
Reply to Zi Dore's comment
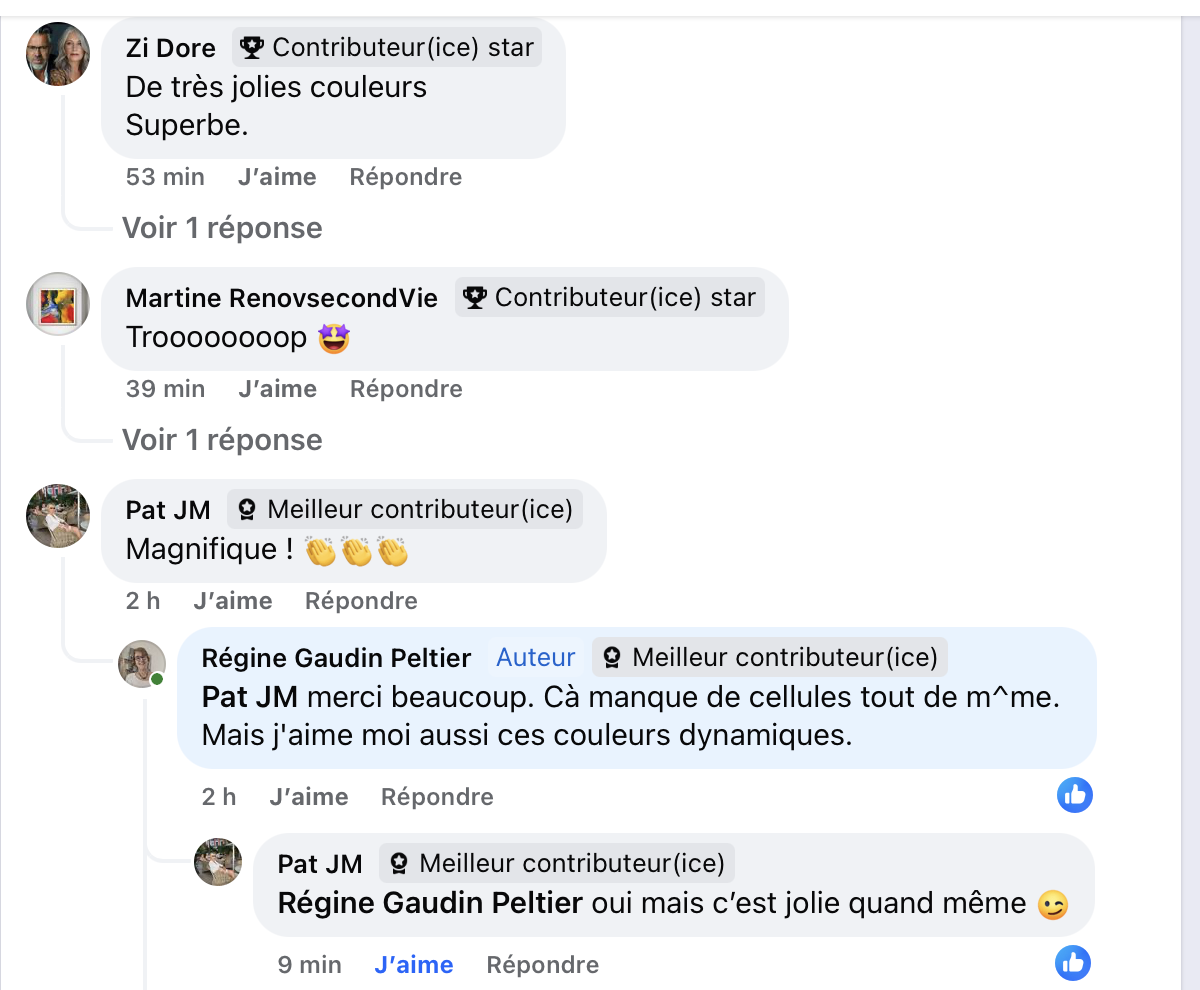tap(405, 177)
